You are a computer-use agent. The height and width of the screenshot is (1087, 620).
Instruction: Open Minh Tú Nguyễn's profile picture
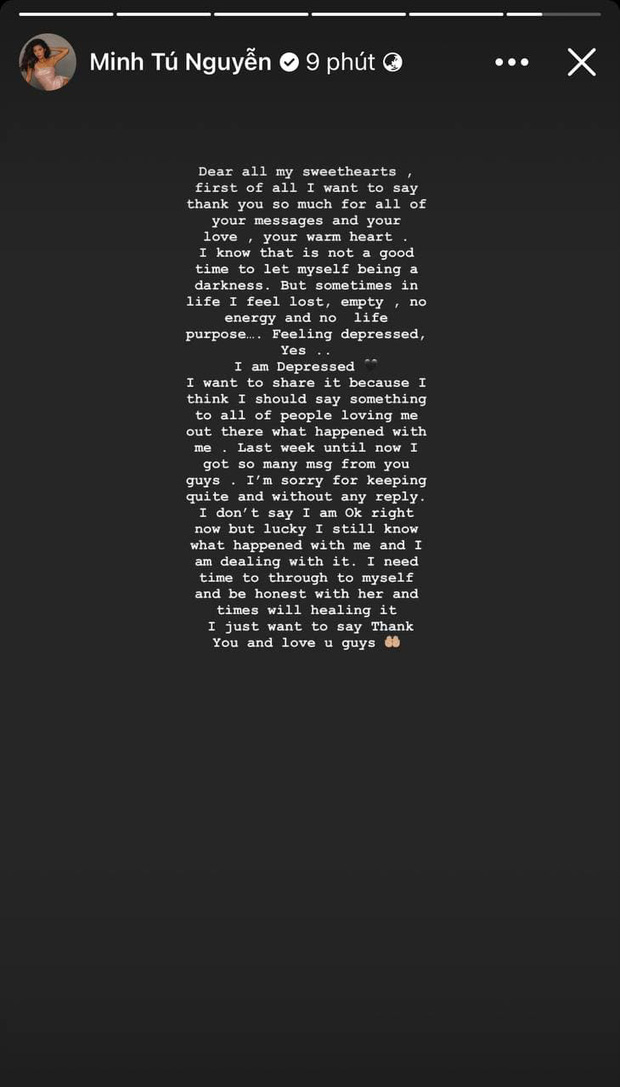coord(47,62)
